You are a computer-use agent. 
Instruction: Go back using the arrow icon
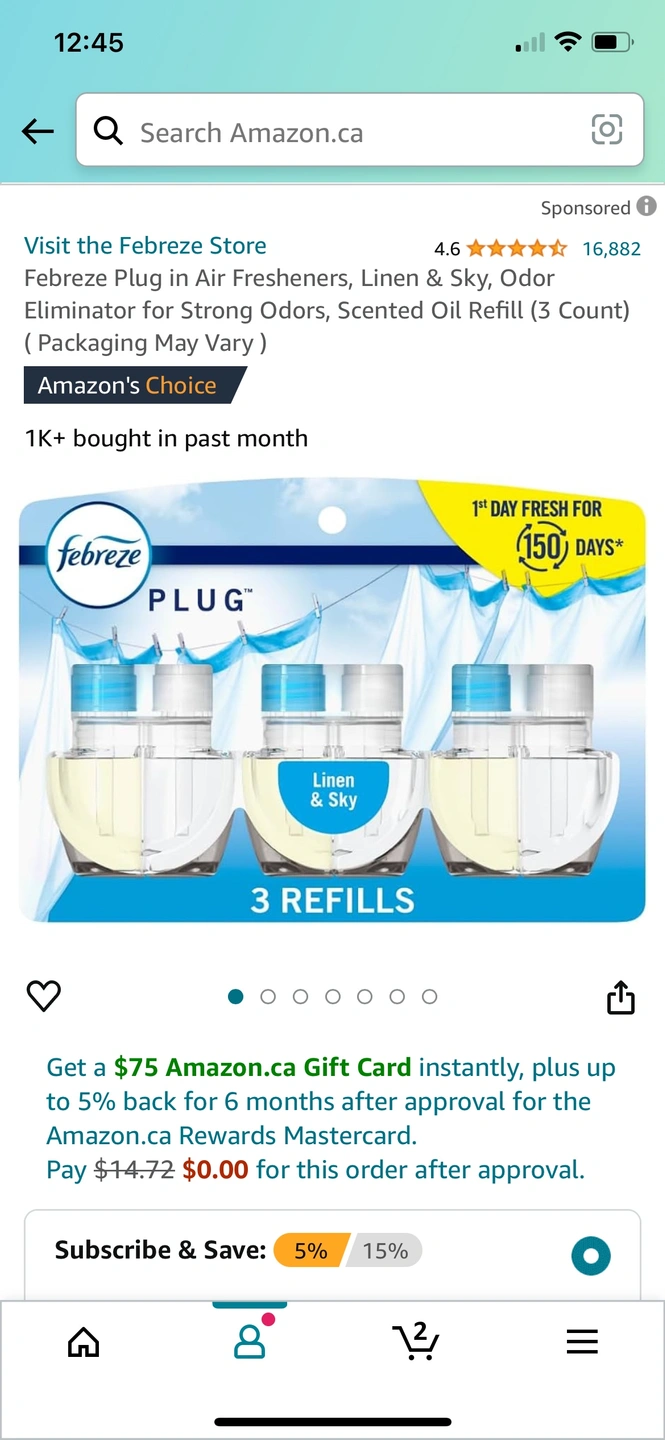coord(38,131)
